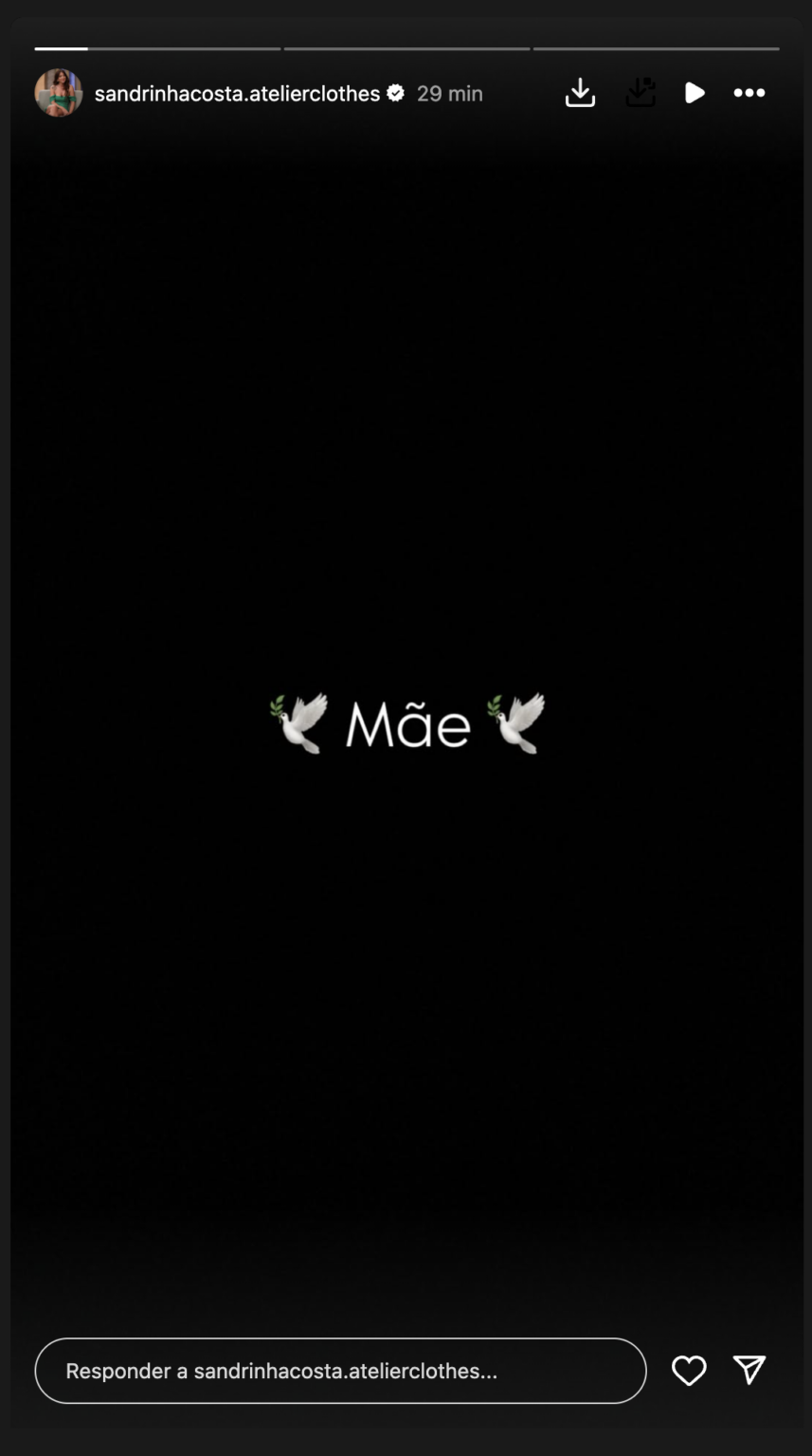
Task: Tap the sandrinhacosta.atelierclothes username
Action: tap(237, 93)
